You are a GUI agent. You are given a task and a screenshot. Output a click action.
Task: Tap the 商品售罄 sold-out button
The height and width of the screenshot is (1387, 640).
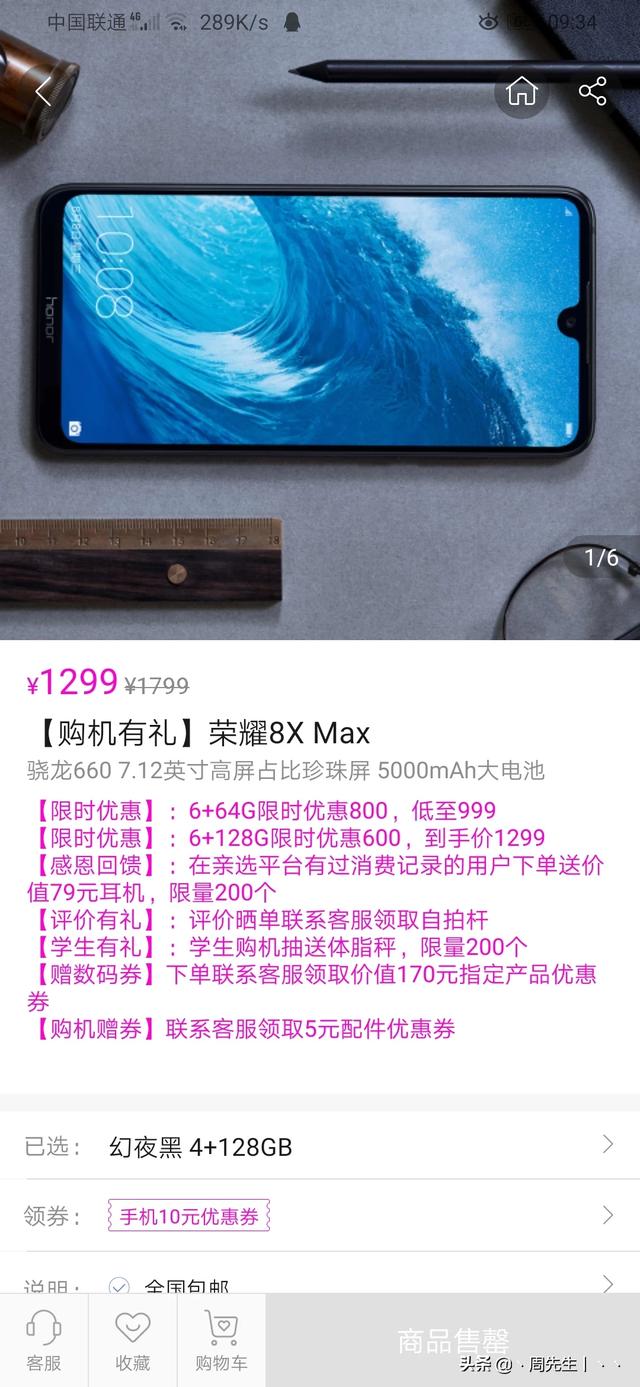453,1341
